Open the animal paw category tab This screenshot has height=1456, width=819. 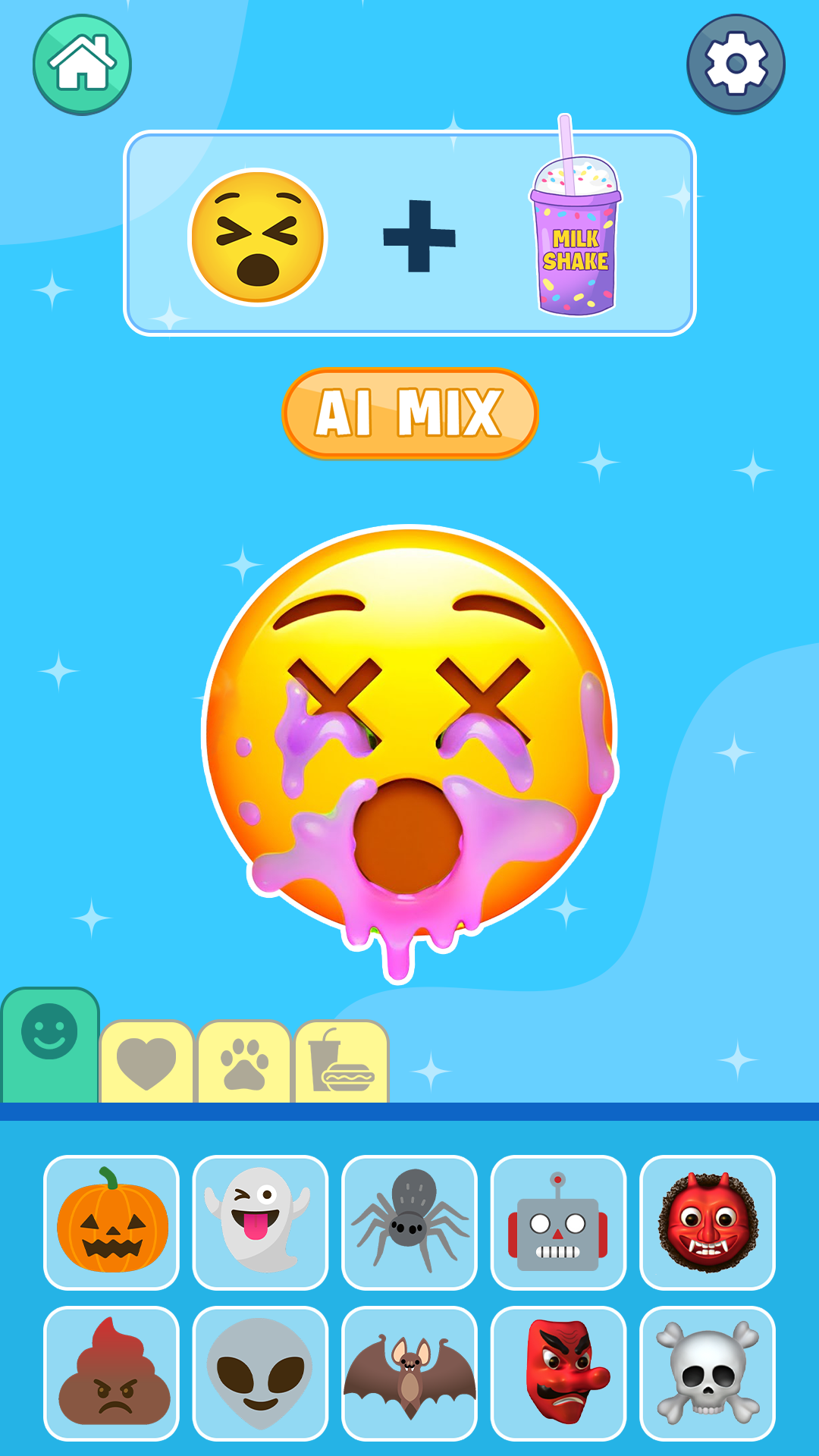244,1063
